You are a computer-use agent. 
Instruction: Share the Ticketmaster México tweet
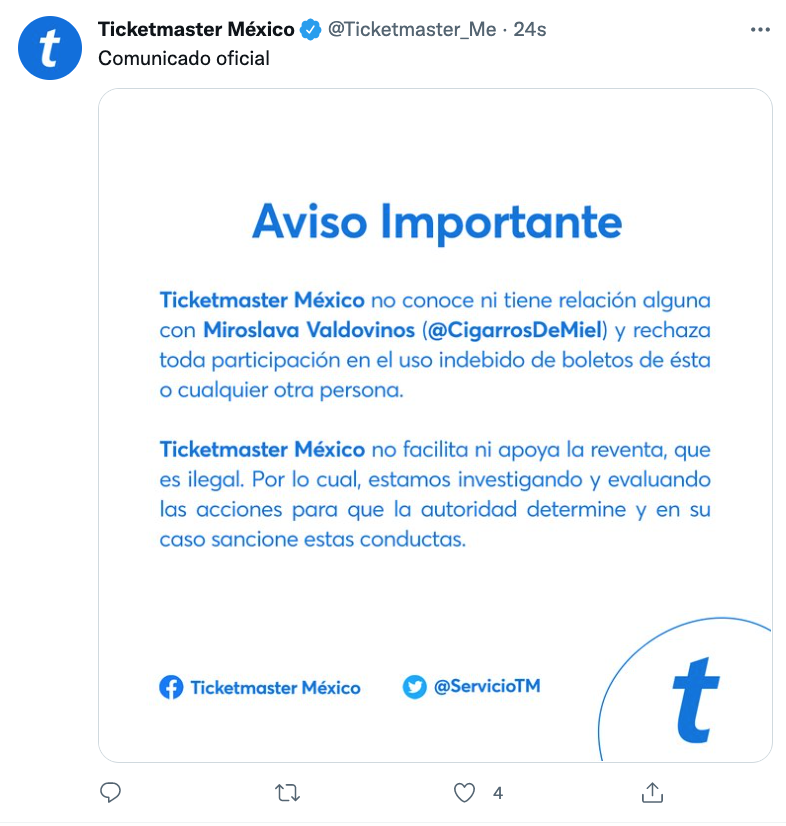pos(651,793)
